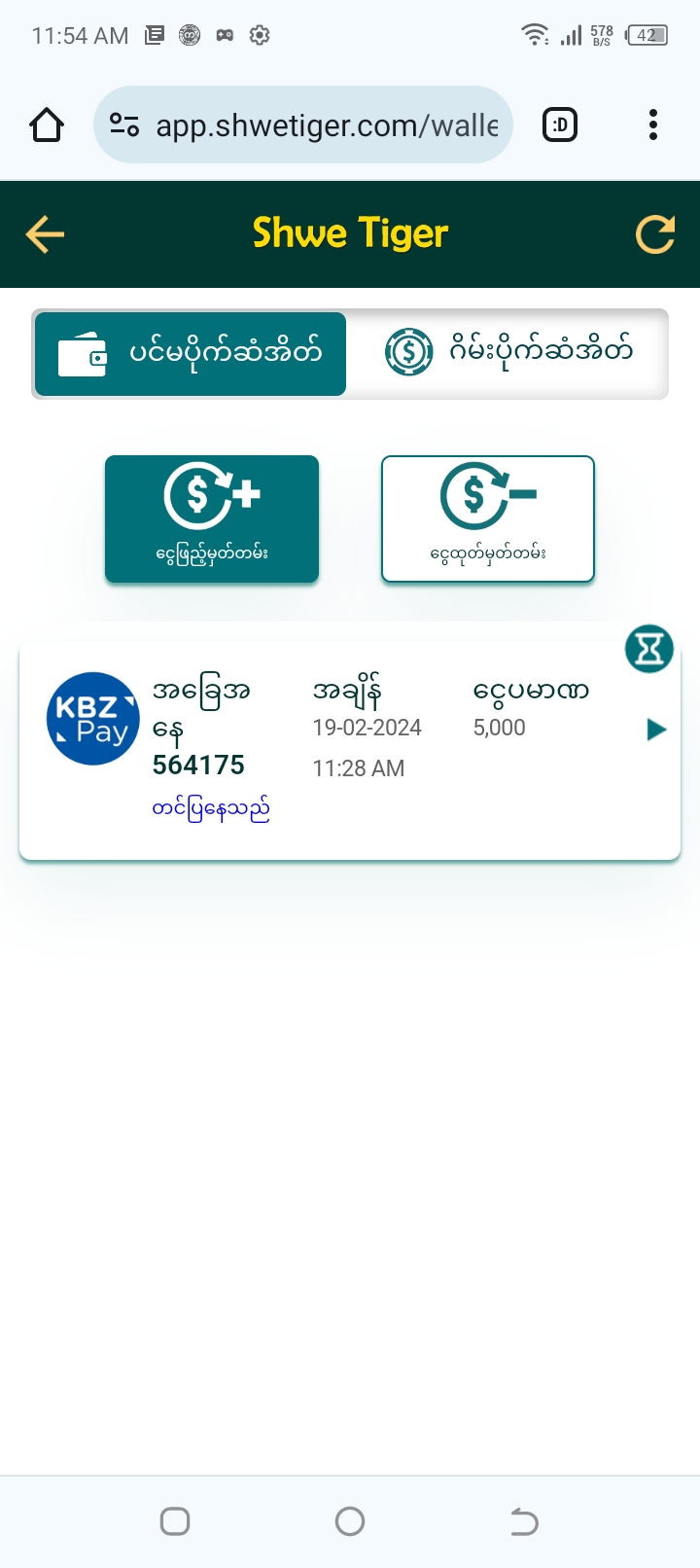The height and width of the screenshot is (1568, 700).
Task: Switch to the game wallet tab
Action: pyautogui.click(x=508, y=353)
